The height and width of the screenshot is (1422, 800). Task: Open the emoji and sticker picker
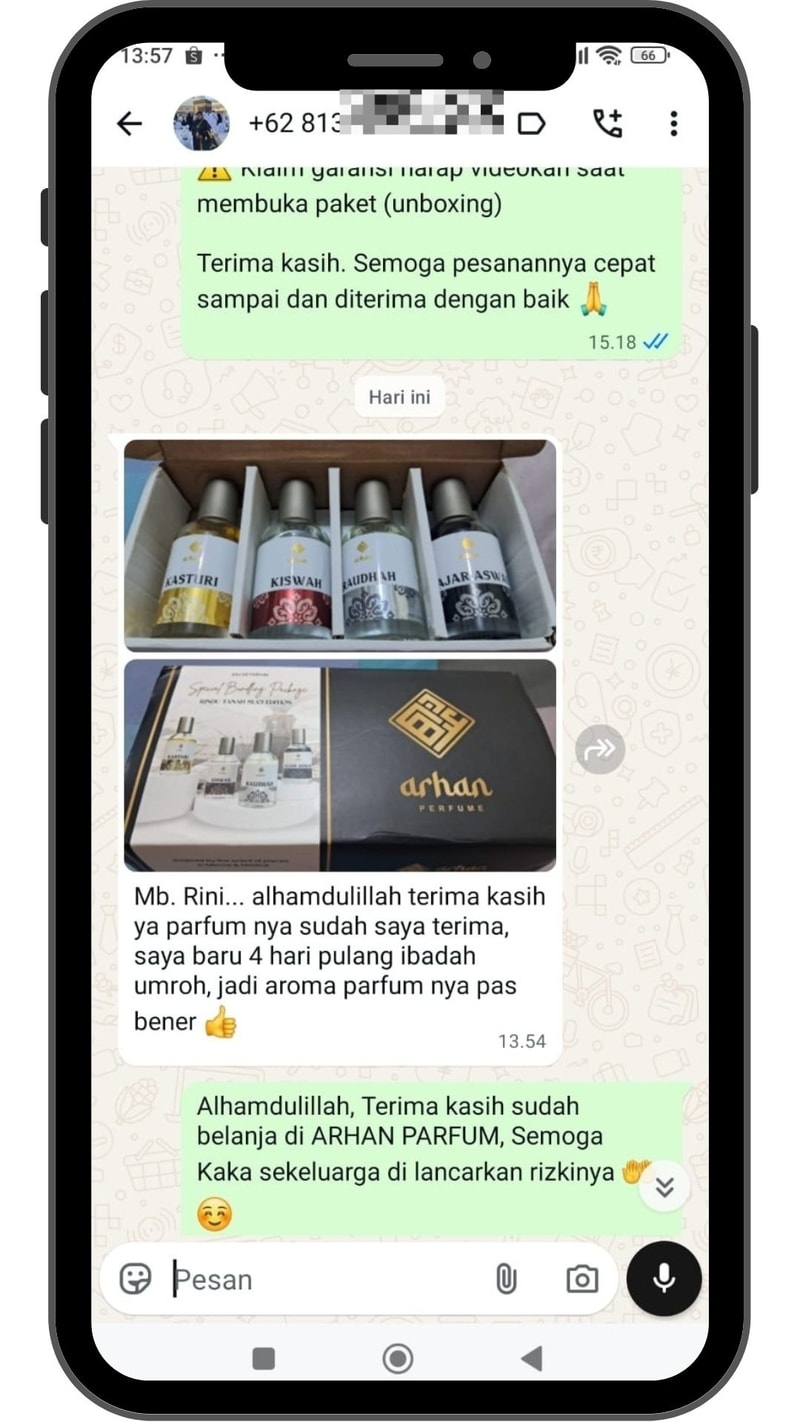[x=135, y=1278]
